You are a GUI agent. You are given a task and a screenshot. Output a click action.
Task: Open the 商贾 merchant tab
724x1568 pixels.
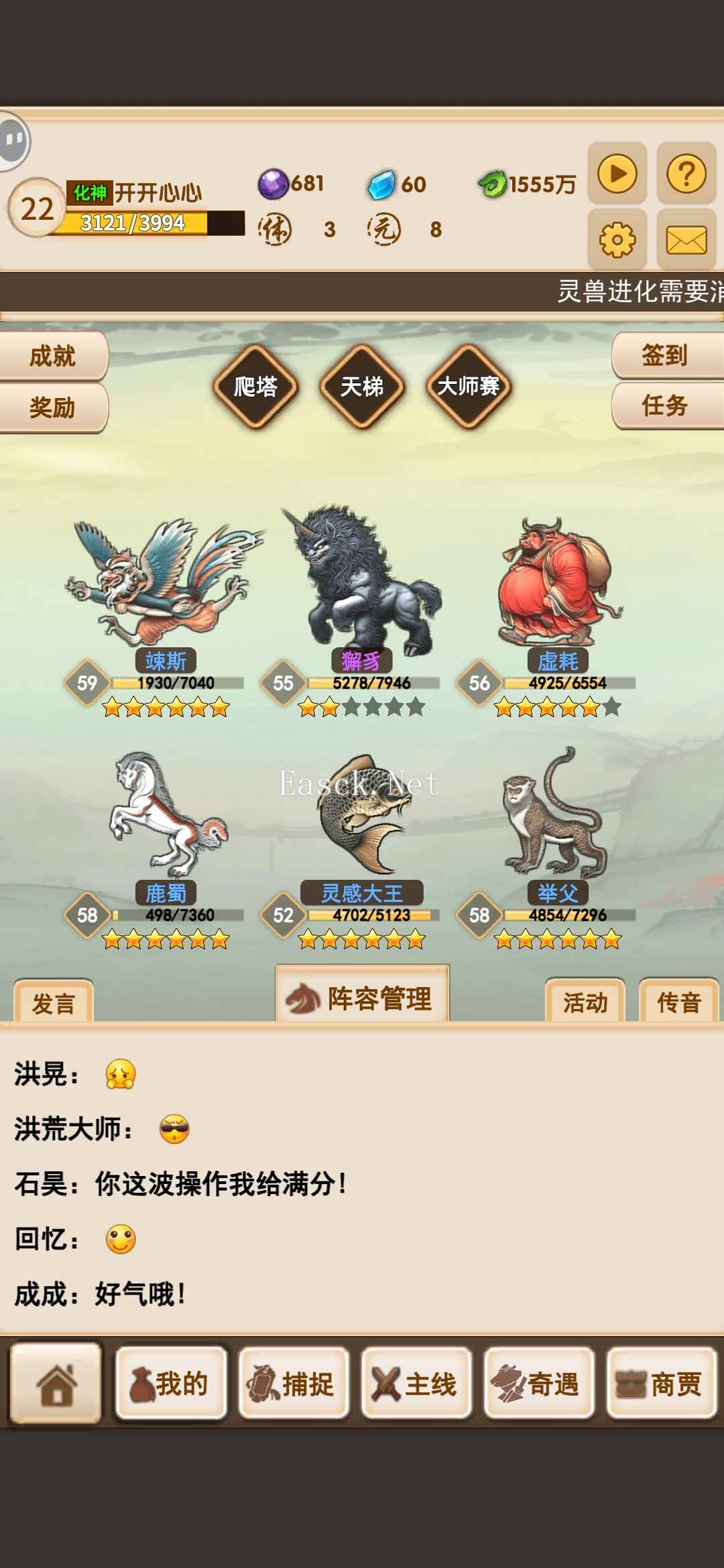662,1384
